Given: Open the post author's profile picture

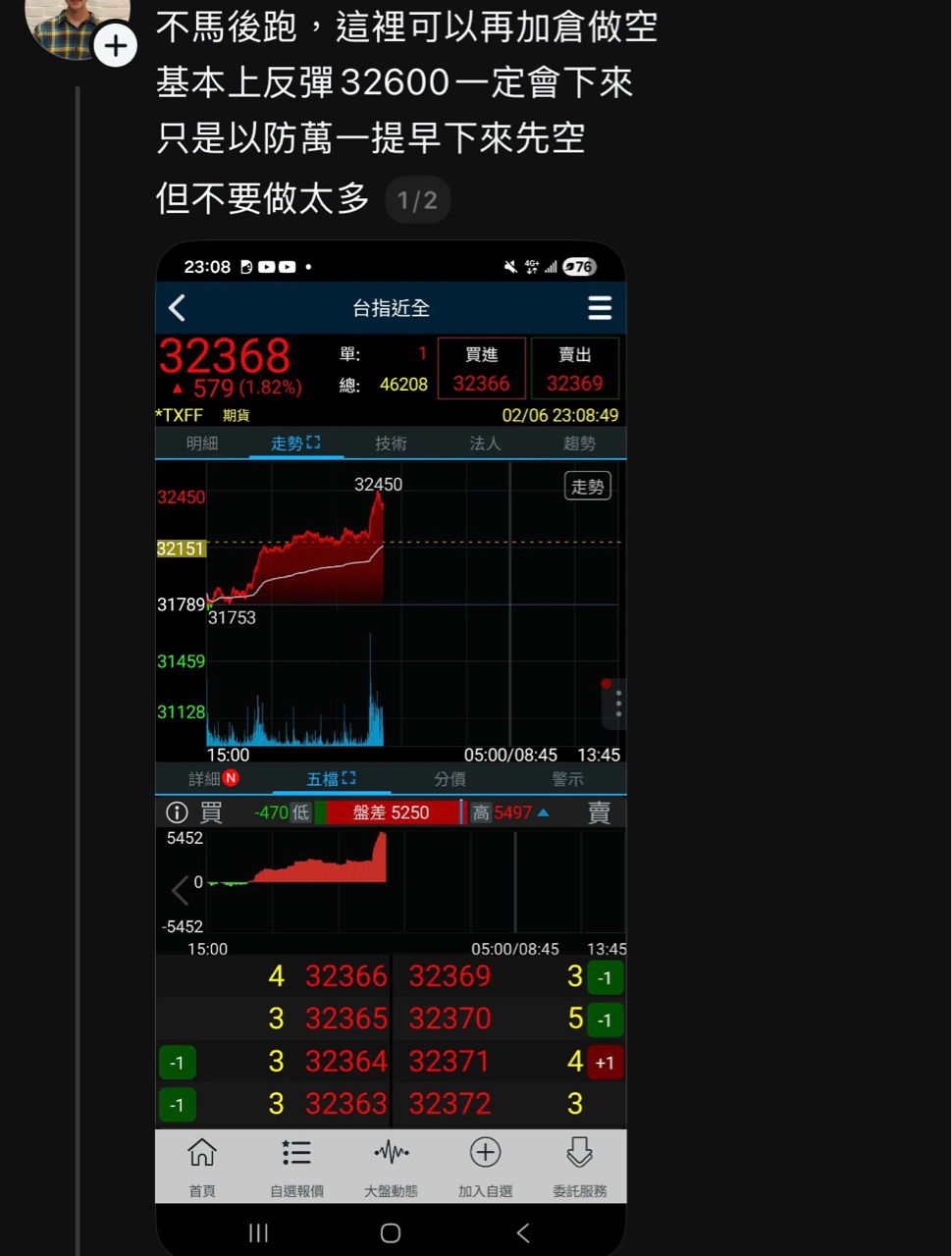Looking at the screenshot, I should (x=69, y=22).
